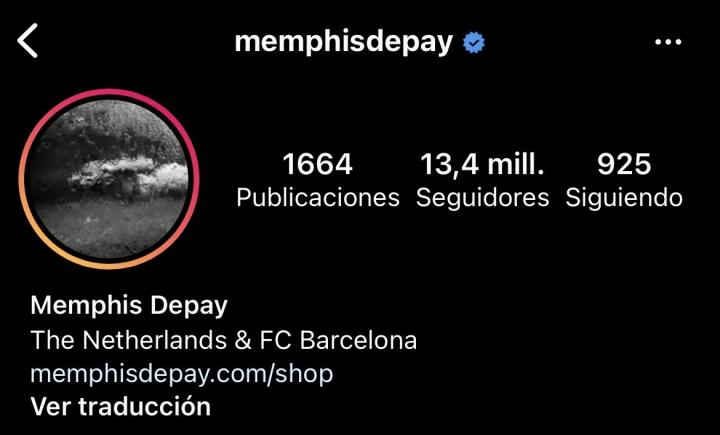Open the memphisdepay.com/shop link
This screenshot has height=435, width=720.
pos(181,373)
